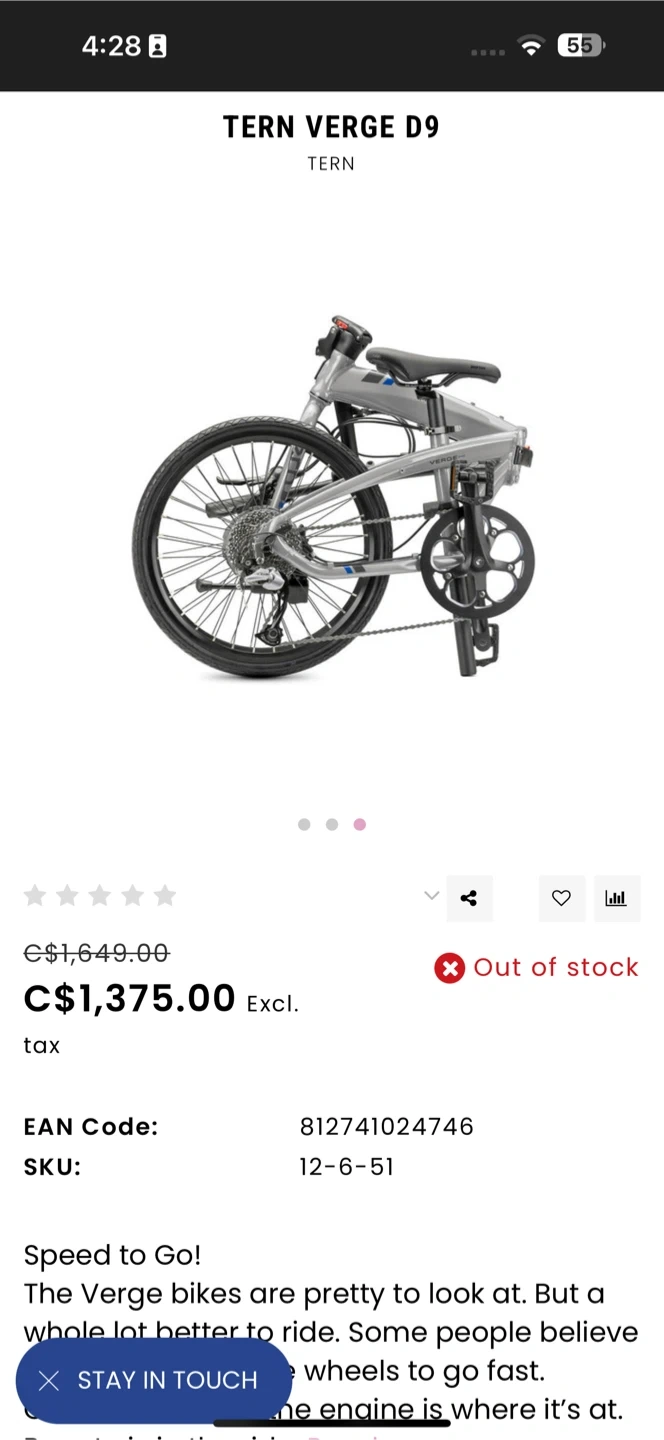The width and height of the screenshot is (664, 1440).
Task: Add the bike to your wishlist
Action: point(561,898)
